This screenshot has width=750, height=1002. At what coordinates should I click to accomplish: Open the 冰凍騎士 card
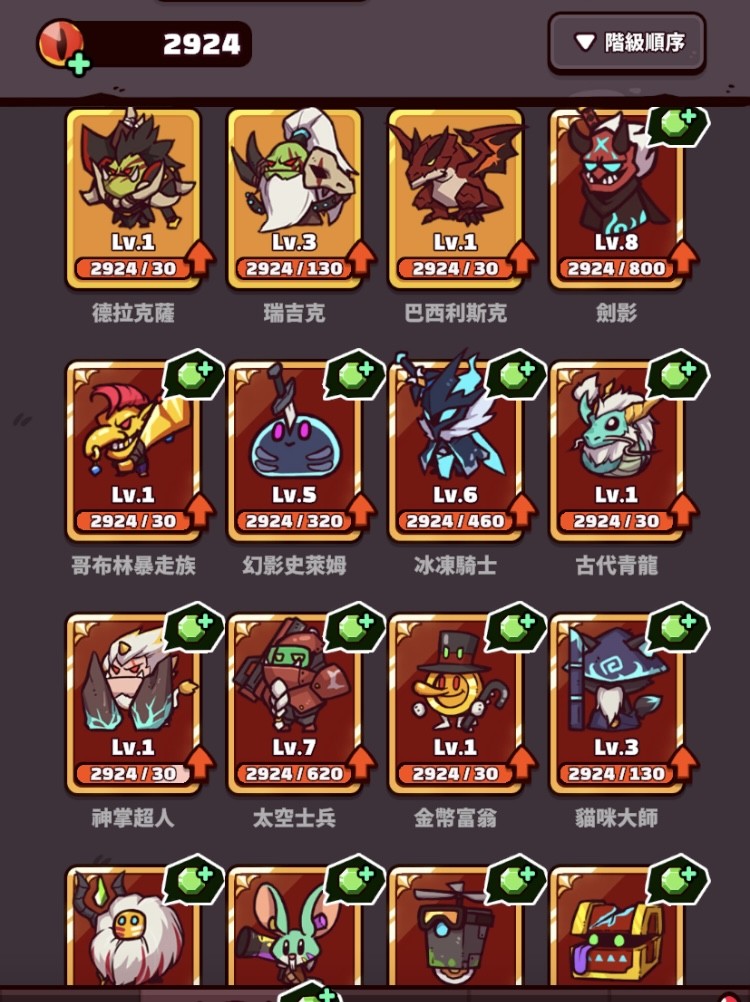pos(455,450)
